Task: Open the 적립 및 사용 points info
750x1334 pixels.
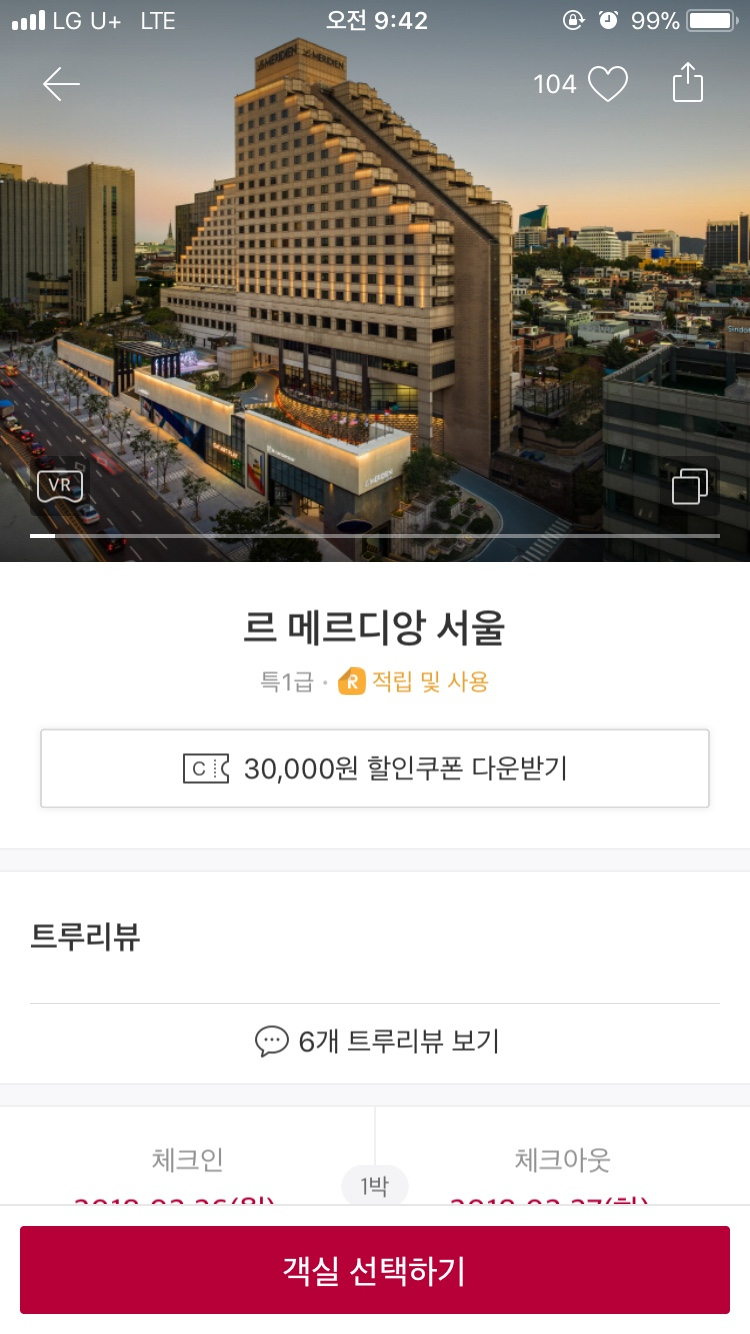Action: click(x=414, y=682)
